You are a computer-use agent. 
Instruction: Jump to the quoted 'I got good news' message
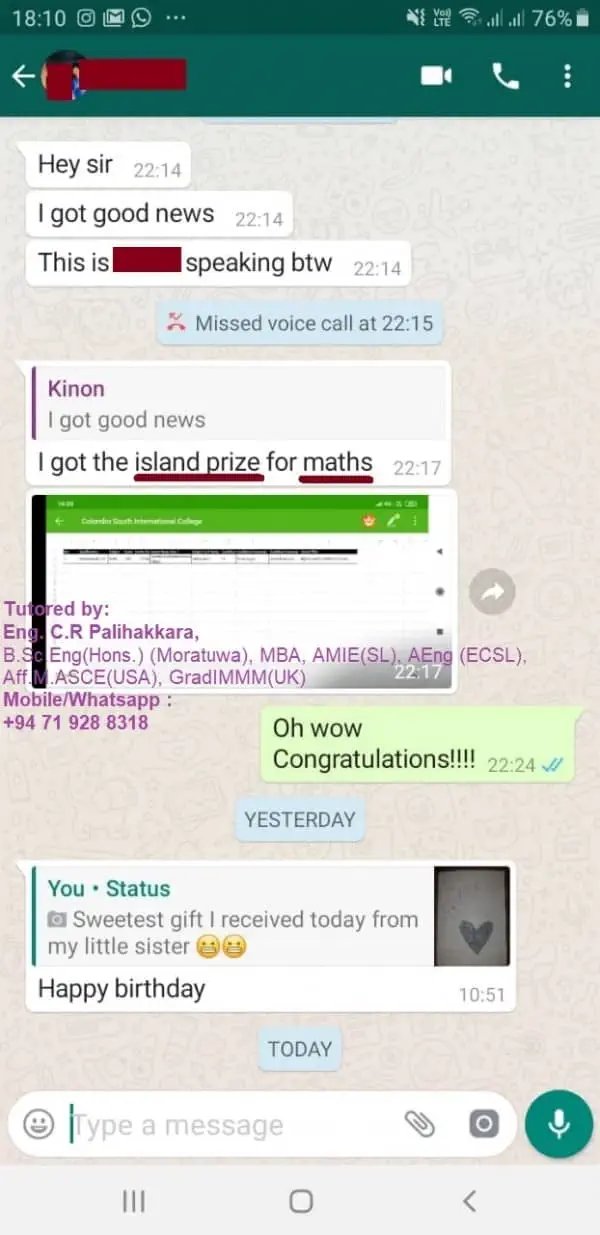tap(238, 405)
